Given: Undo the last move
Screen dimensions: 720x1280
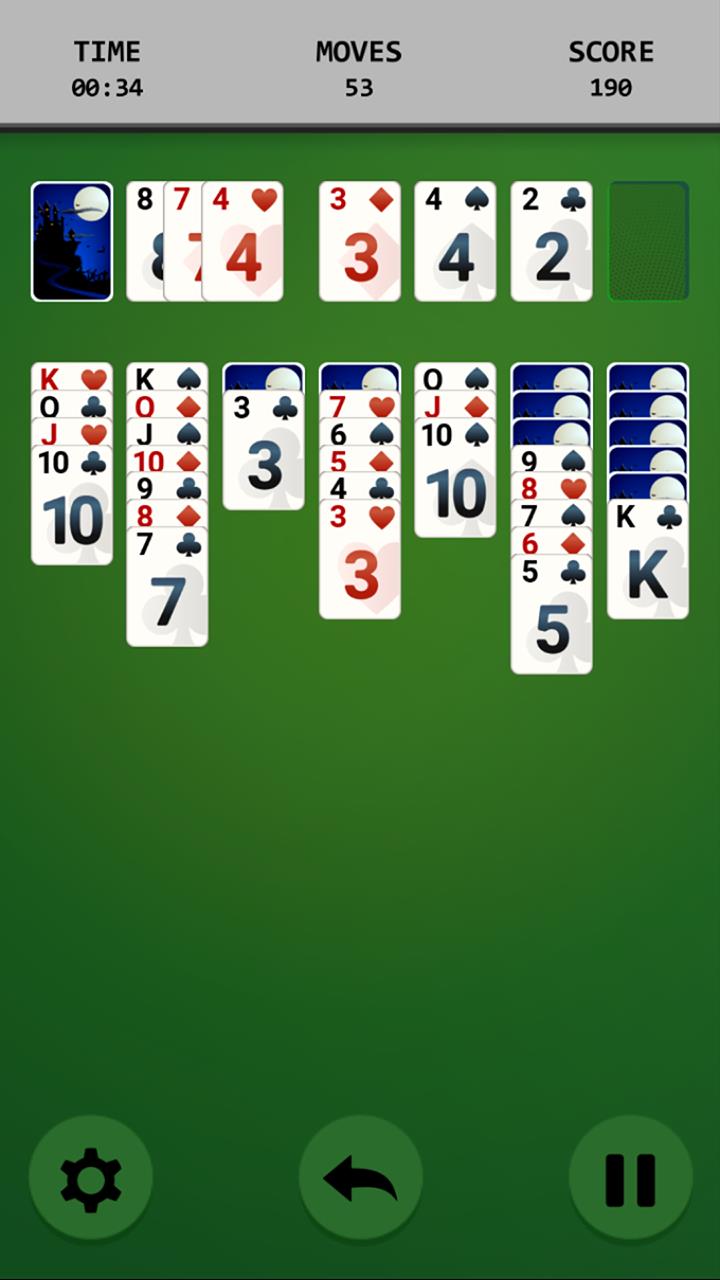Looking at the screenshot, I should (x=360, y=1179).
